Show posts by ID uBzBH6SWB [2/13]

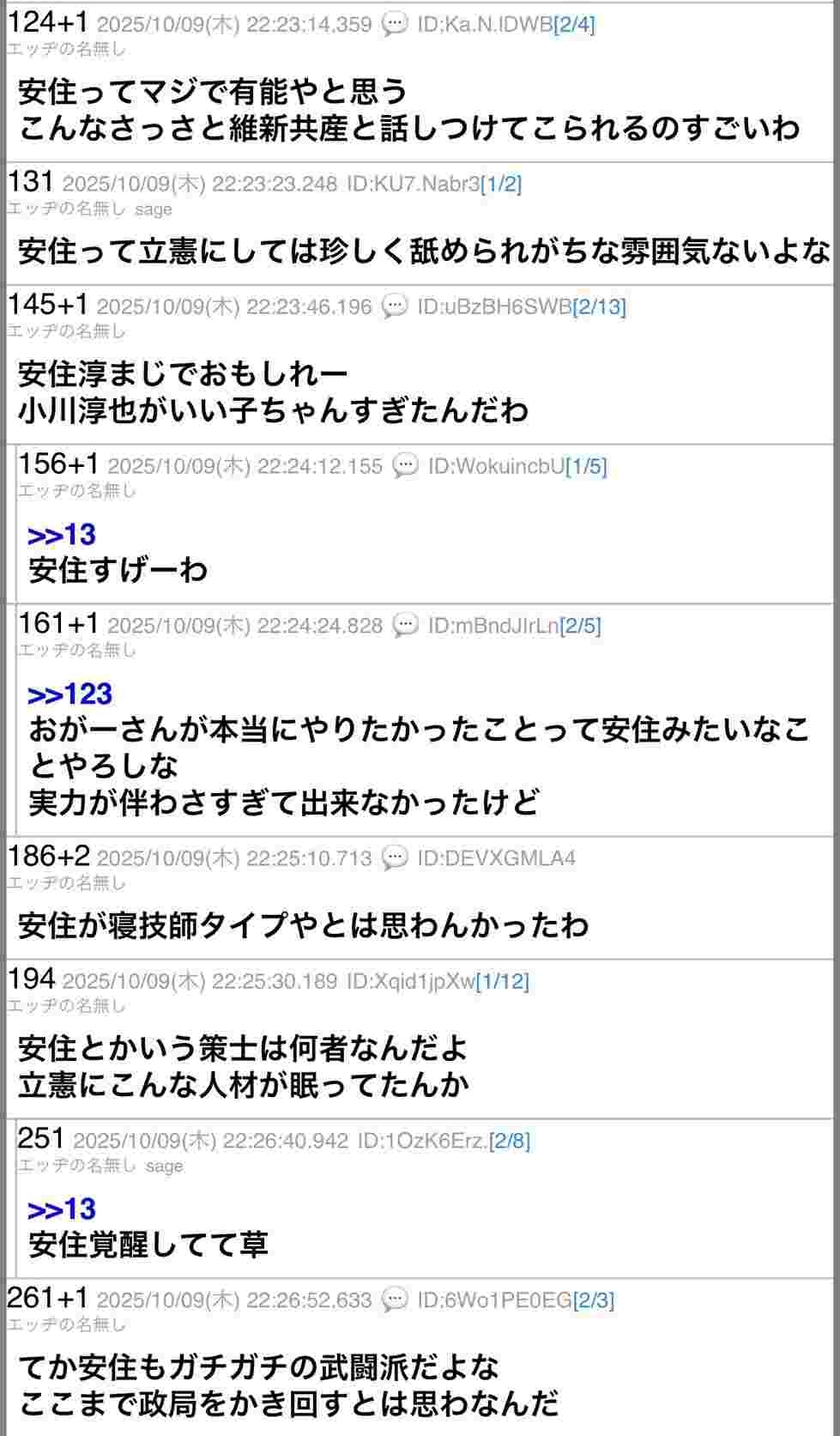pyautogui.click(x=599, y=306)
